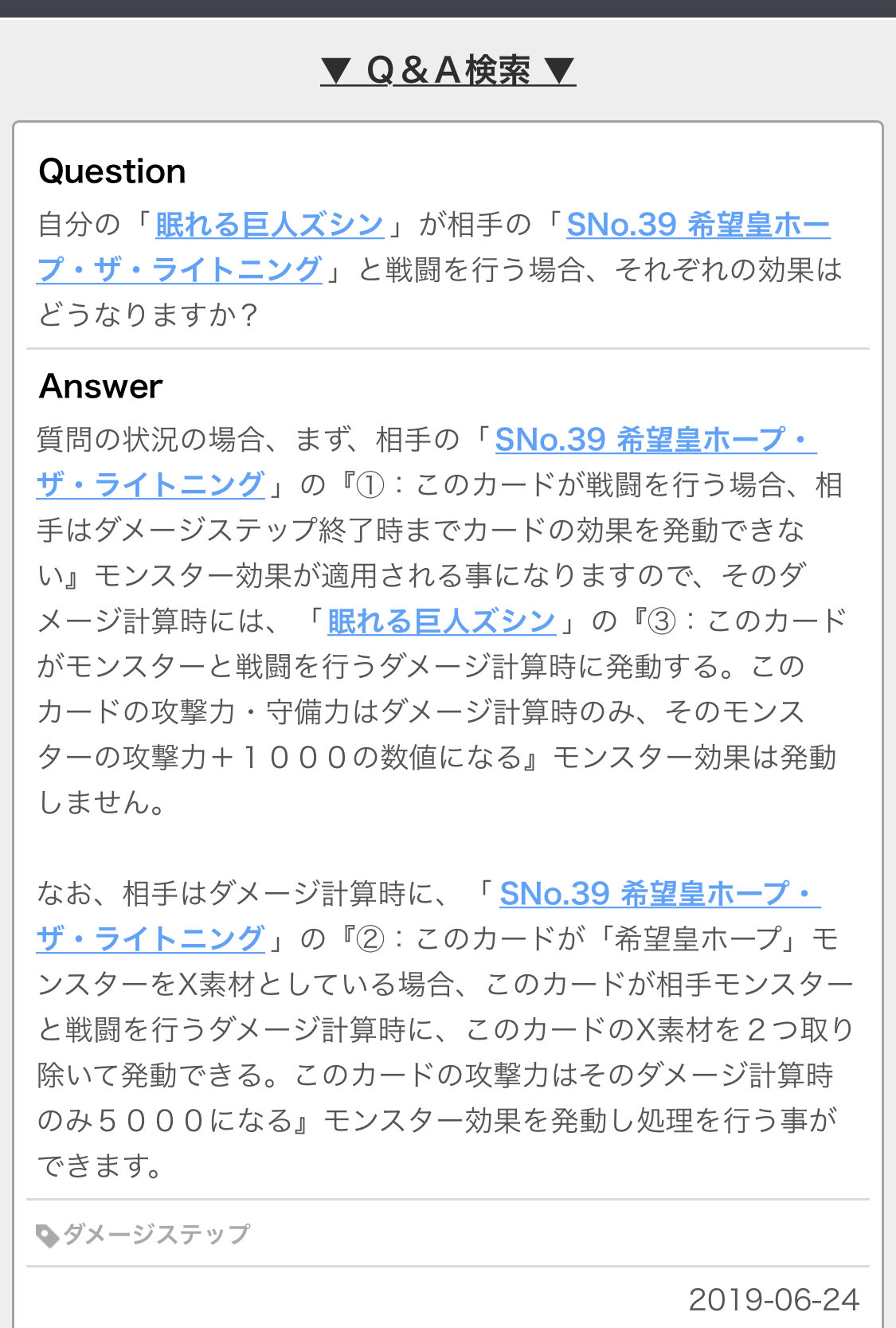Viewport: 896px width, 1328px height.
Task: Open the SNo.39 link after 「質問の状況の場合、まず、相手の」
Action: pos(655,439)
